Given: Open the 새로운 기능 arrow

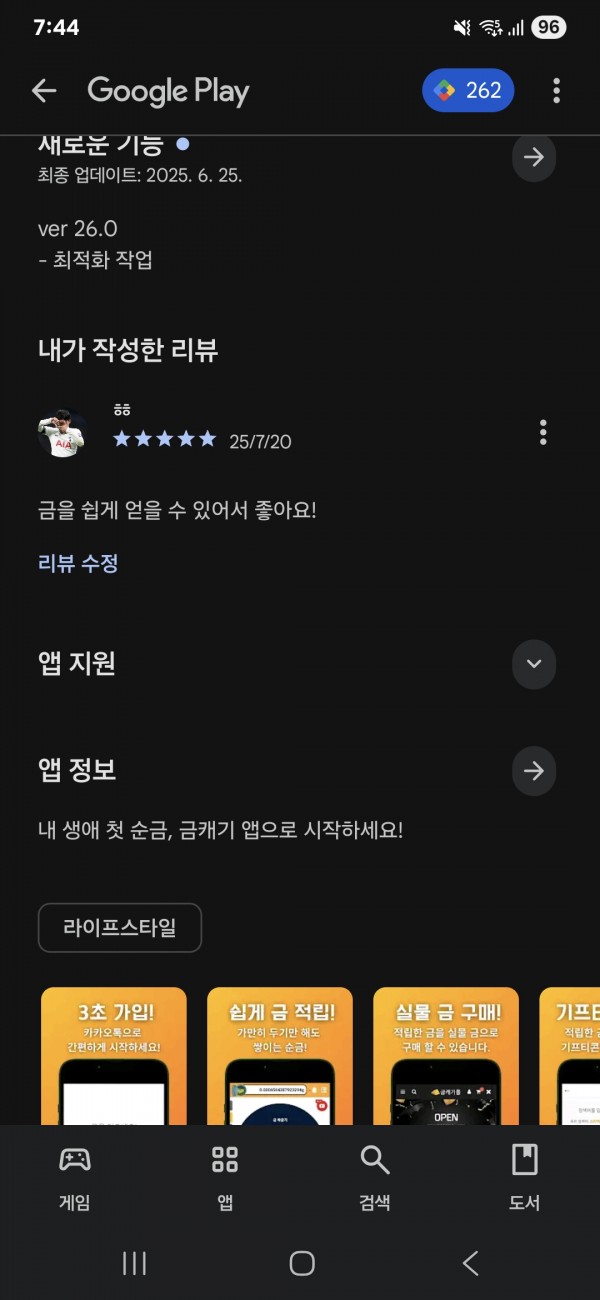Looking at the screenshot, I should [534, 157].
